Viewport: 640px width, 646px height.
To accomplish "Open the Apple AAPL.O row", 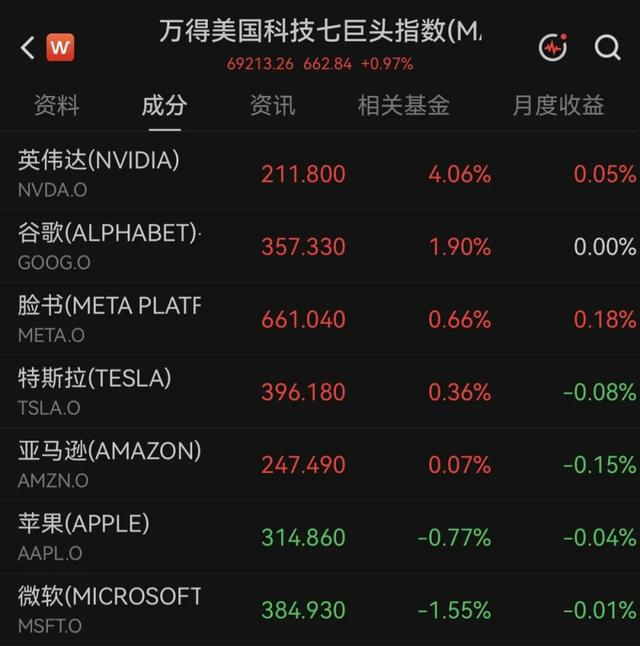I will 320,537.
